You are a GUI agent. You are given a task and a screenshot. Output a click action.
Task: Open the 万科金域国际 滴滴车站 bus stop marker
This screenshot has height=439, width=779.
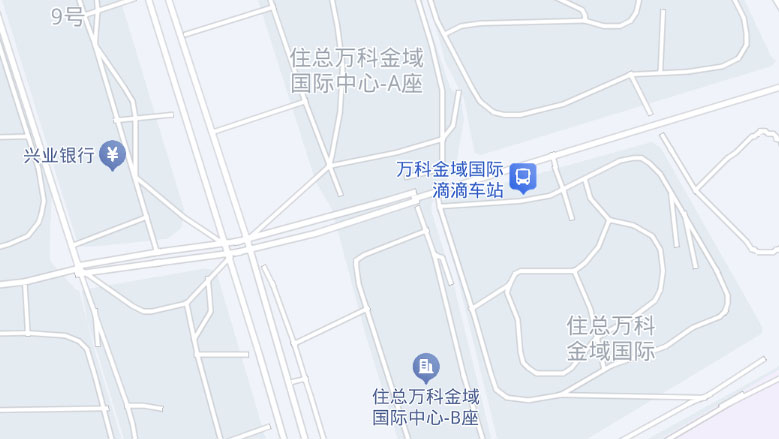tap(523, 178)
